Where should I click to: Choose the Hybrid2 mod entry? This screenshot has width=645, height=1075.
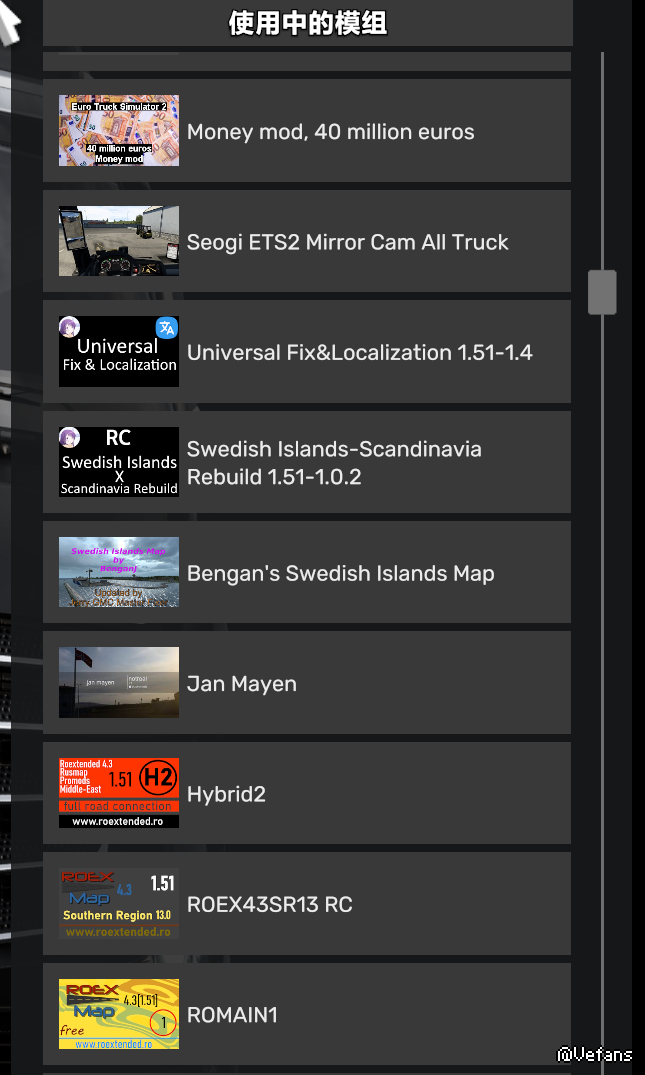[x=306, y=794]
